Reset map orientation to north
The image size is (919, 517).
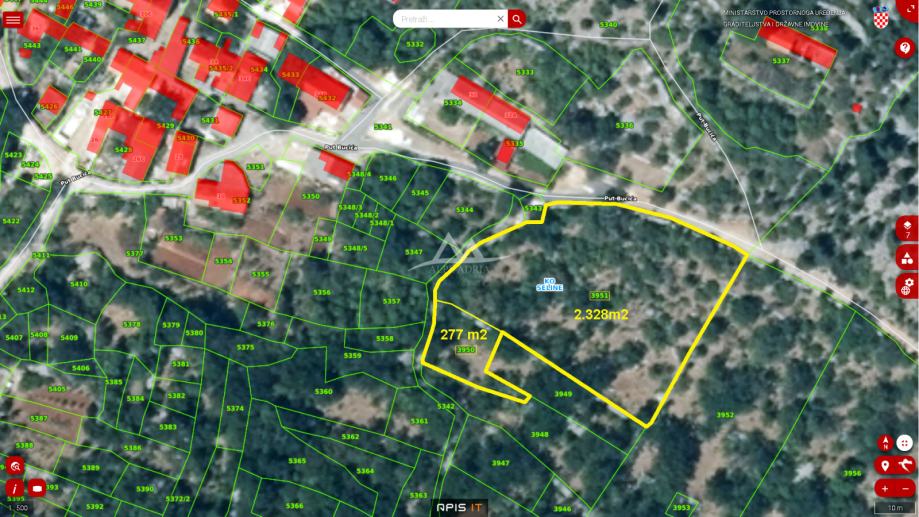coord(885,442)
